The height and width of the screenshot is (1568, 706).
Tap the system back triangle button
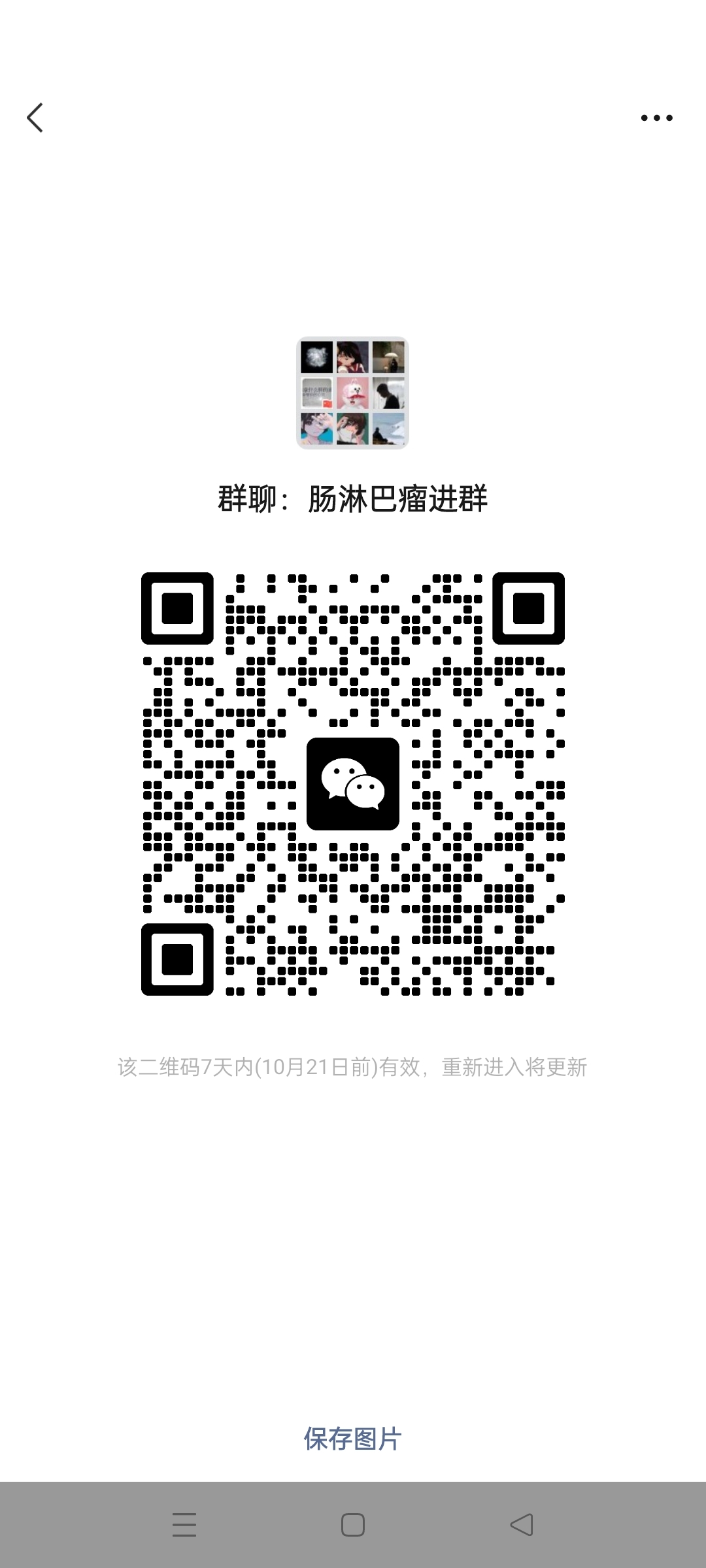tap(522, 1525)
